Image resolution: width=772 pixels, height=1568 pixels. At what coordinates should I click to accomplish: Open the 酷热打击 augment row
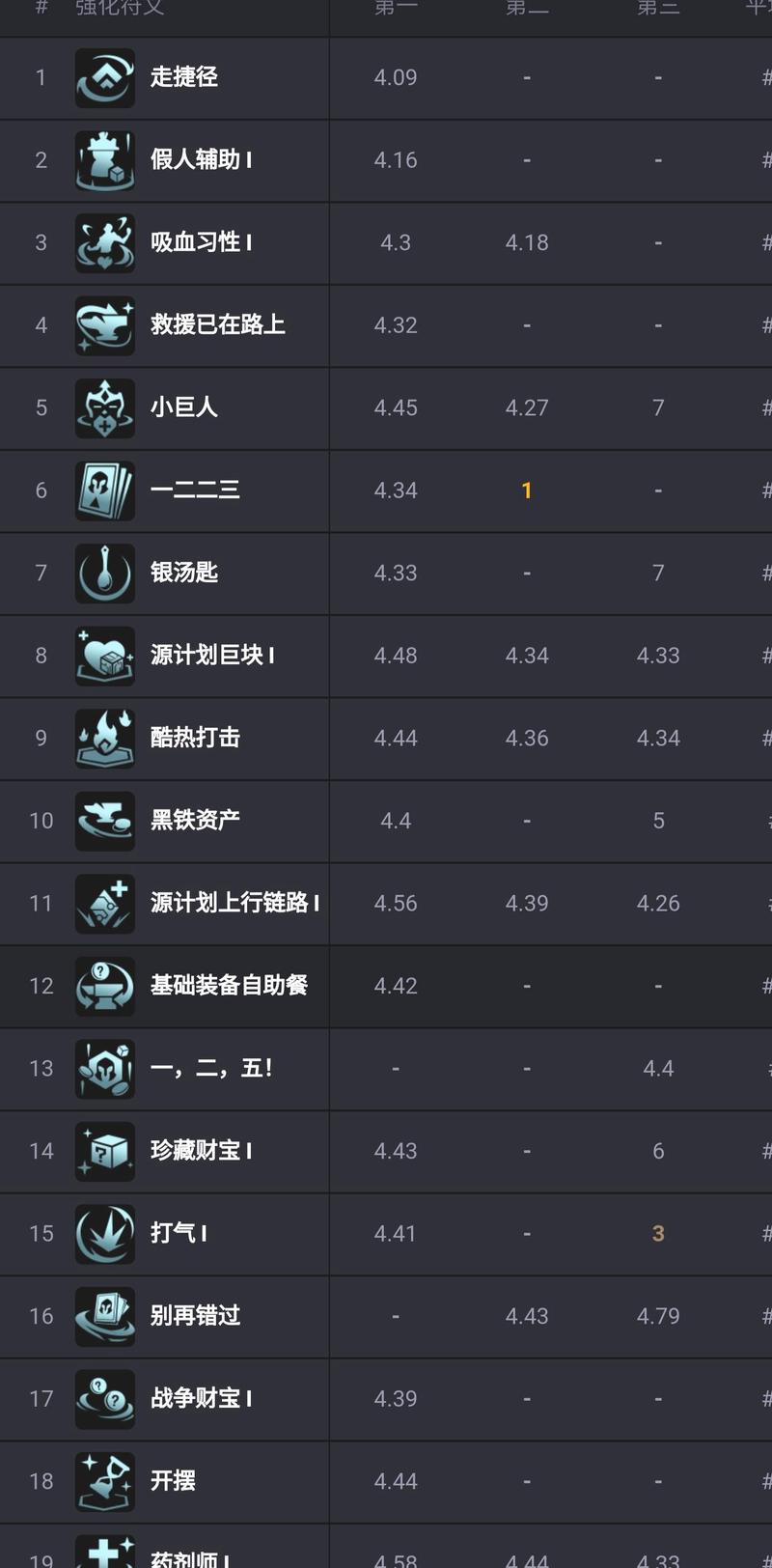click(x=194, y=738)
